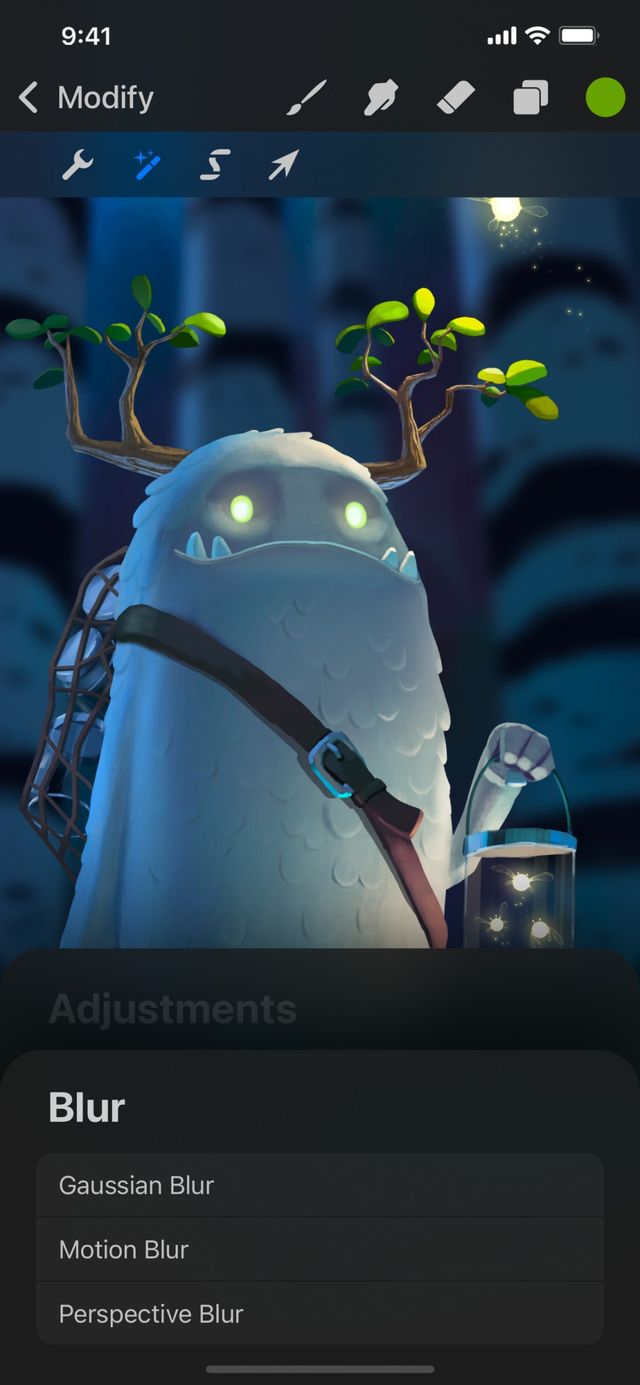640x1385 pixels.
Task: Open the layers panel
Action: [x=530, y=98]
